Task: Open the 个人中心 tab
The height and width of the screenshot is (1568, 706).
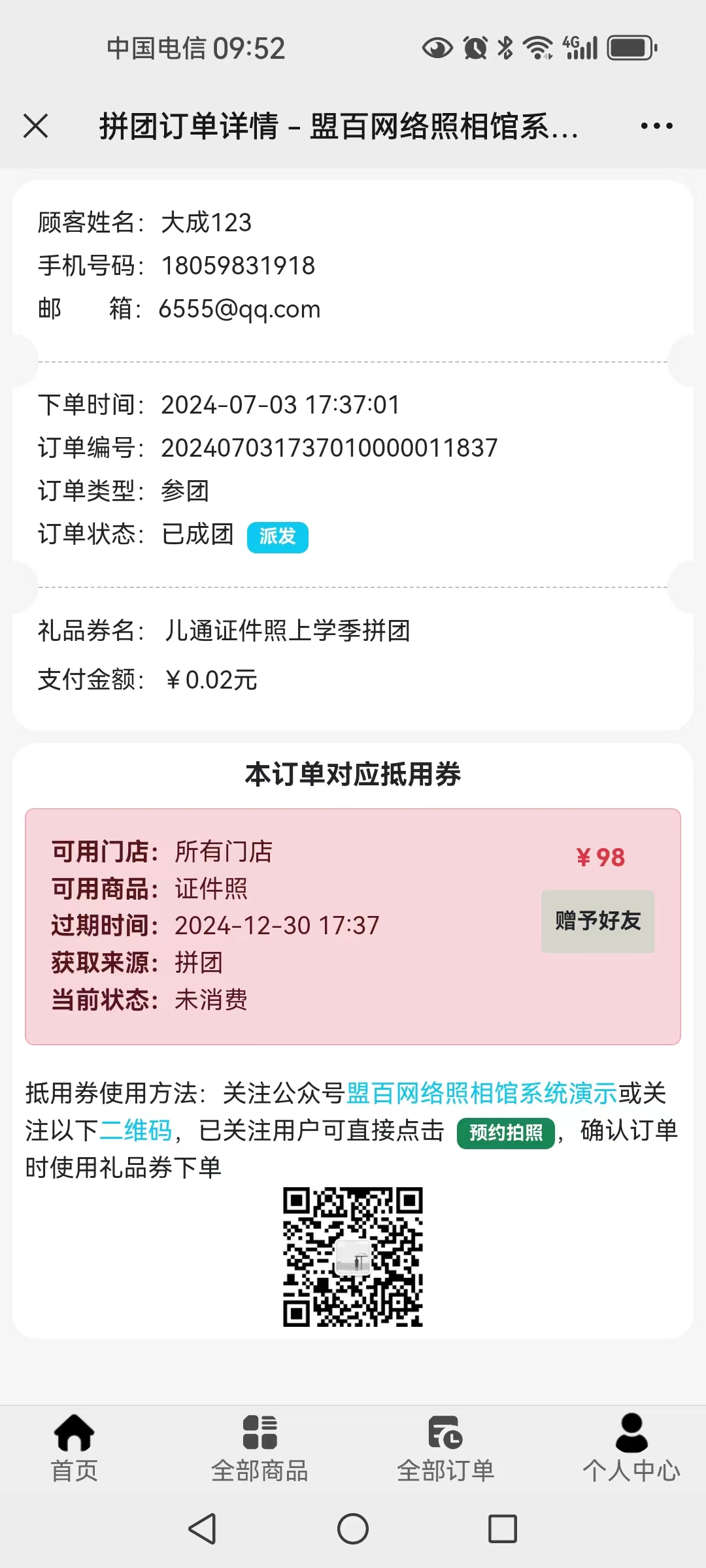Action: 631,1447
